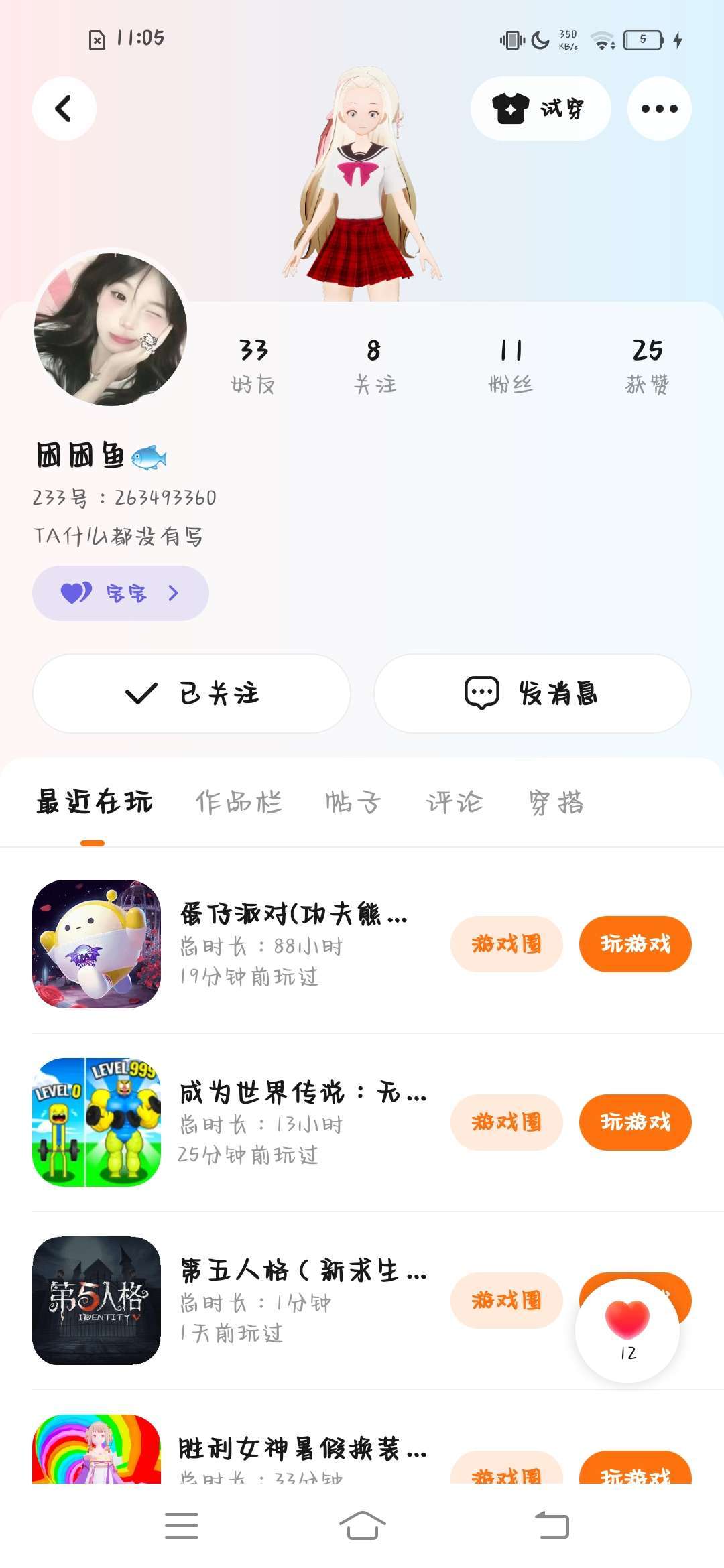Open the 宝宝 relationship badge
Image resolution: width=724 pixels, height=1568 pixels.
click(121, 593)
